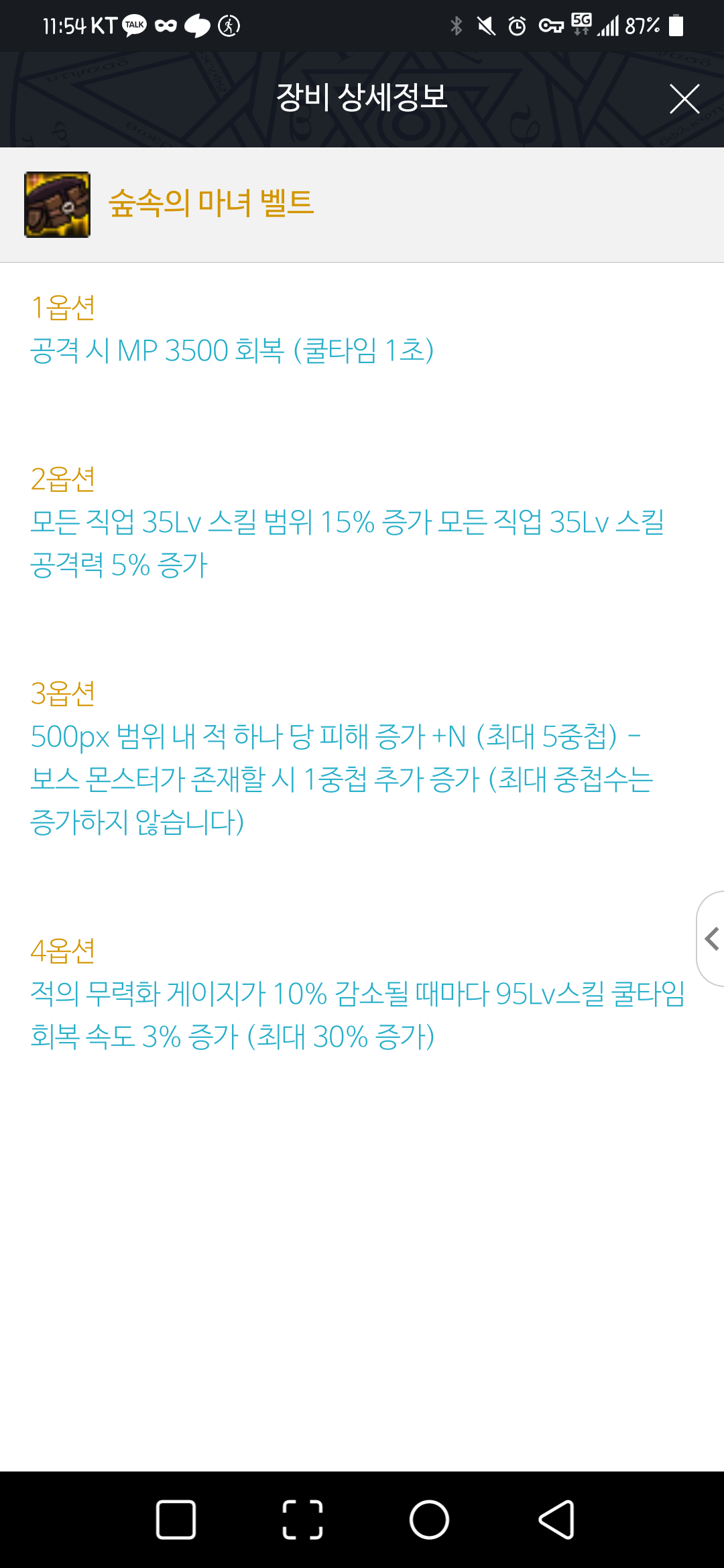Go to the home screen

click(429, 1519)
